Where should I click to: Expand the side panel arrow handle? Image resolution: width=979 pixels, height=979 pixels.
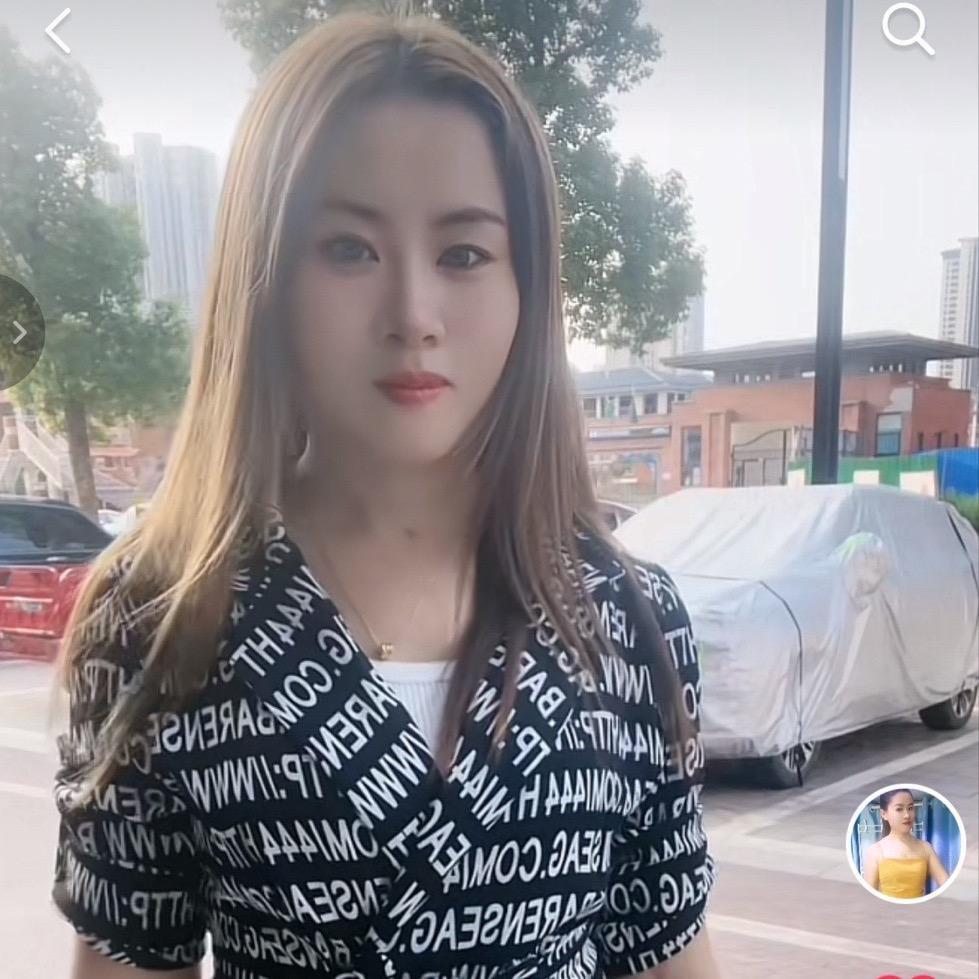[x=18, y=332]
